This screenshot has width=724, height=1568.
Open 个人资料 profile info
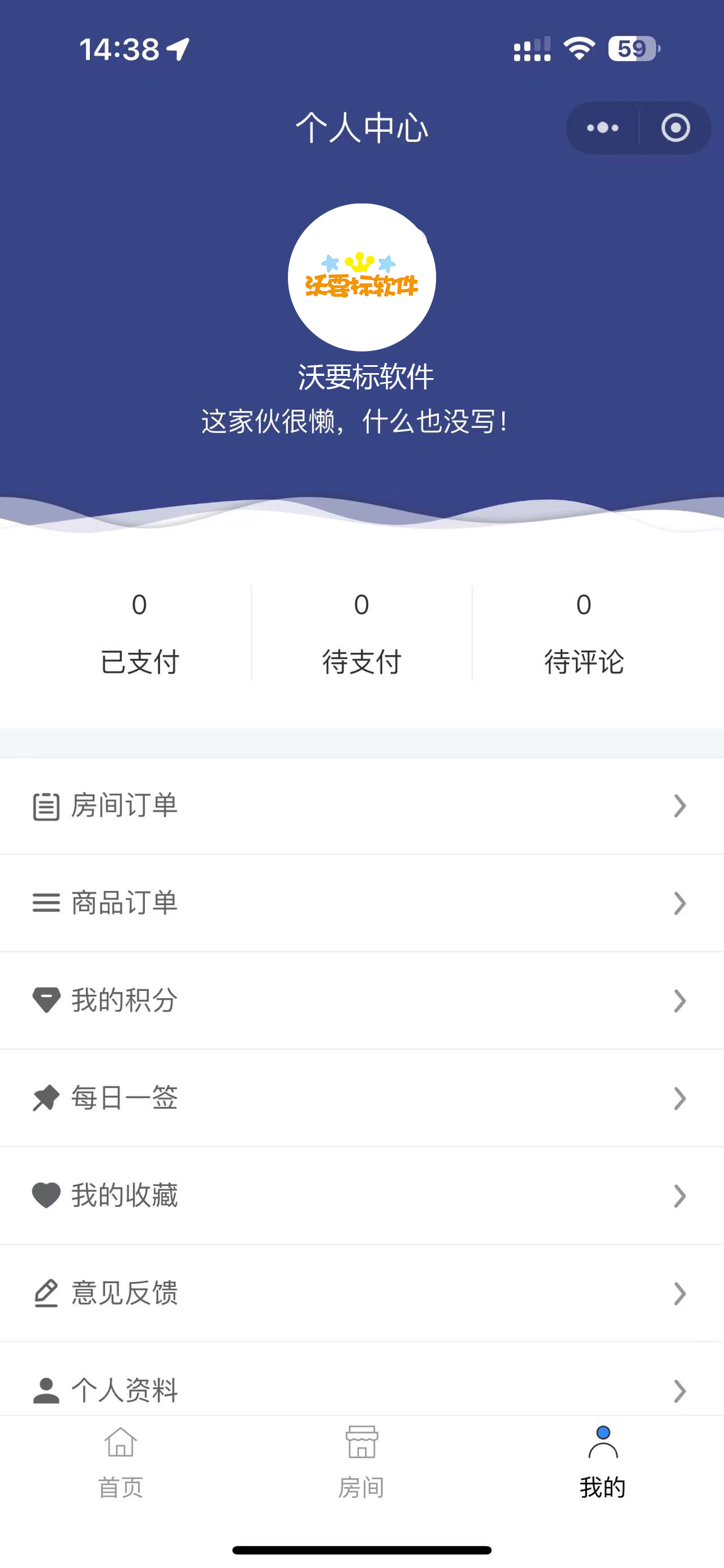[361, 1379]
